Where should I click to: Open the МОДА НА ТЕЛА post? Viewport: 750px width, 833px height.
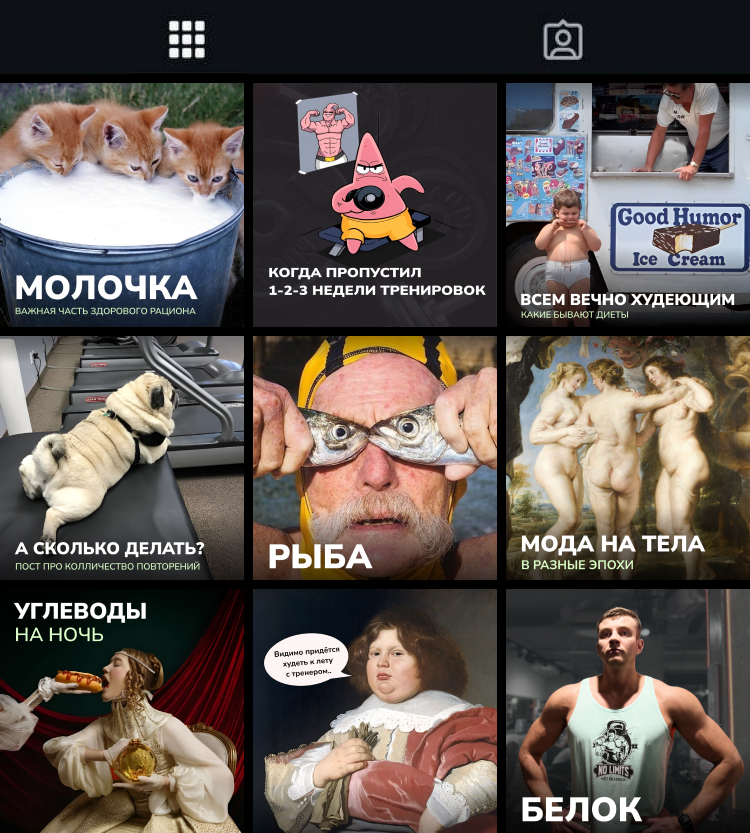click(628, 458)
